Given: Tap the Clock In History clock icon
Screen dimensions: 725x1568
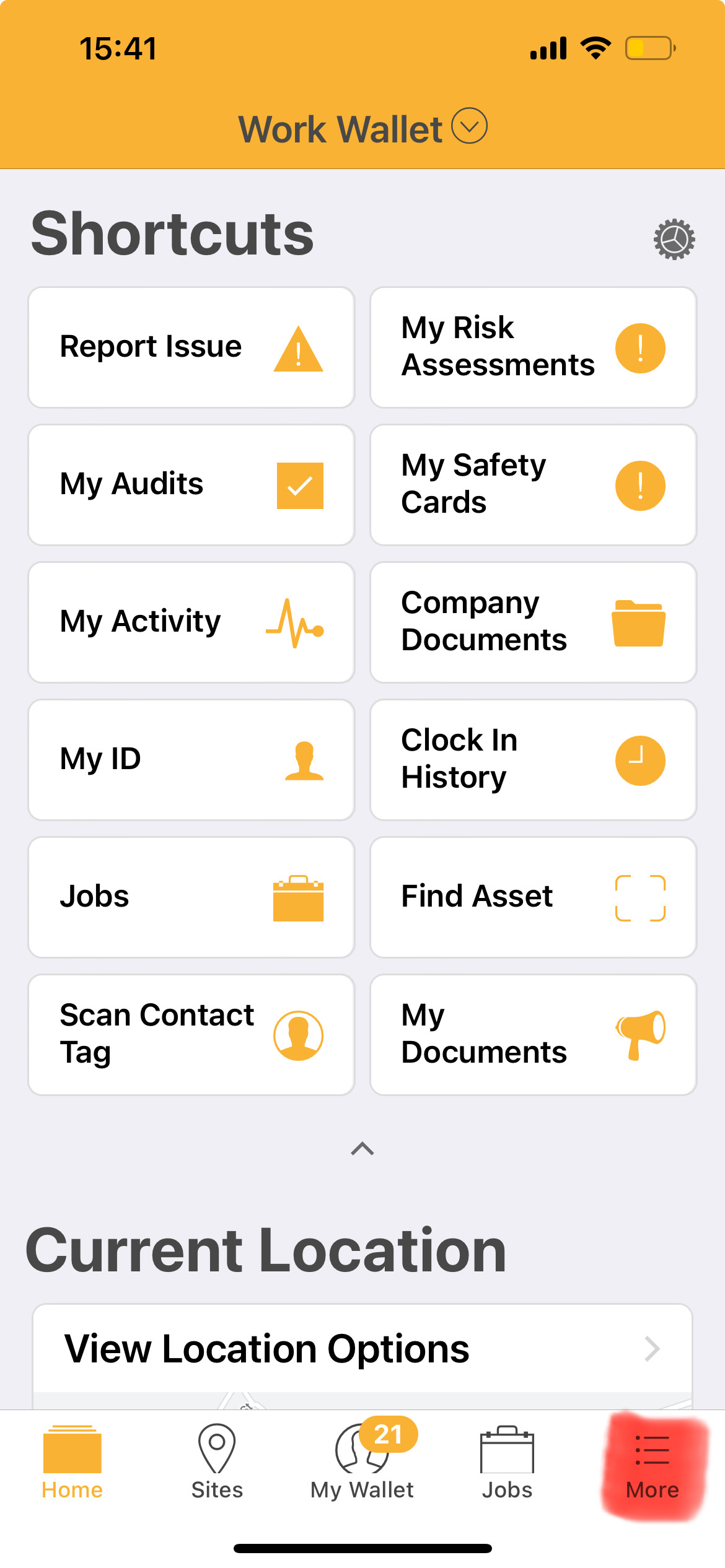Looking at the screenshot, I should pyautogui.click(x=641, y=760).
